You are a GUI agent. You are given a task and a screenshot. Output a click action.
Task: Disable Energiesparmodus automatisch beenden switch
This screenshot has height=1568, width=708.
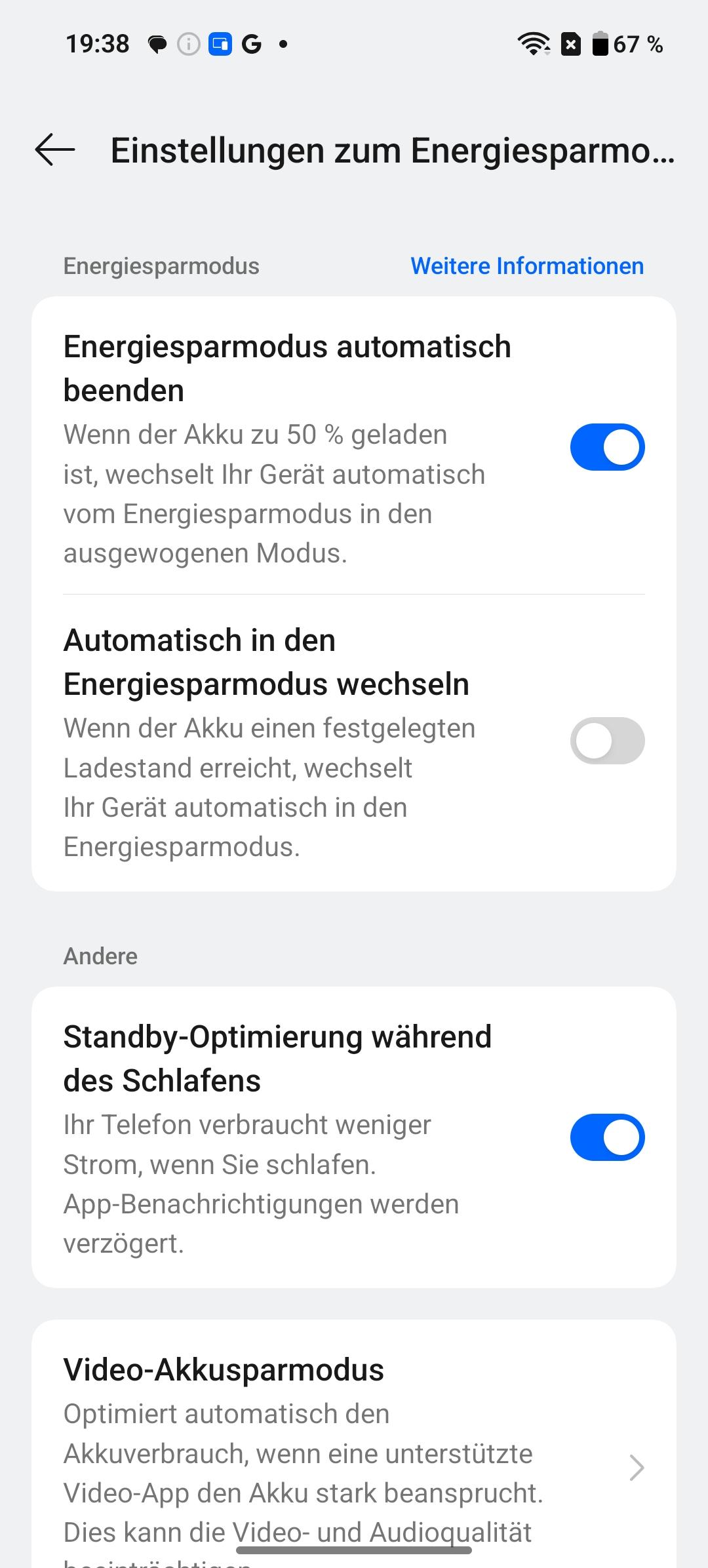coord(607,447)
